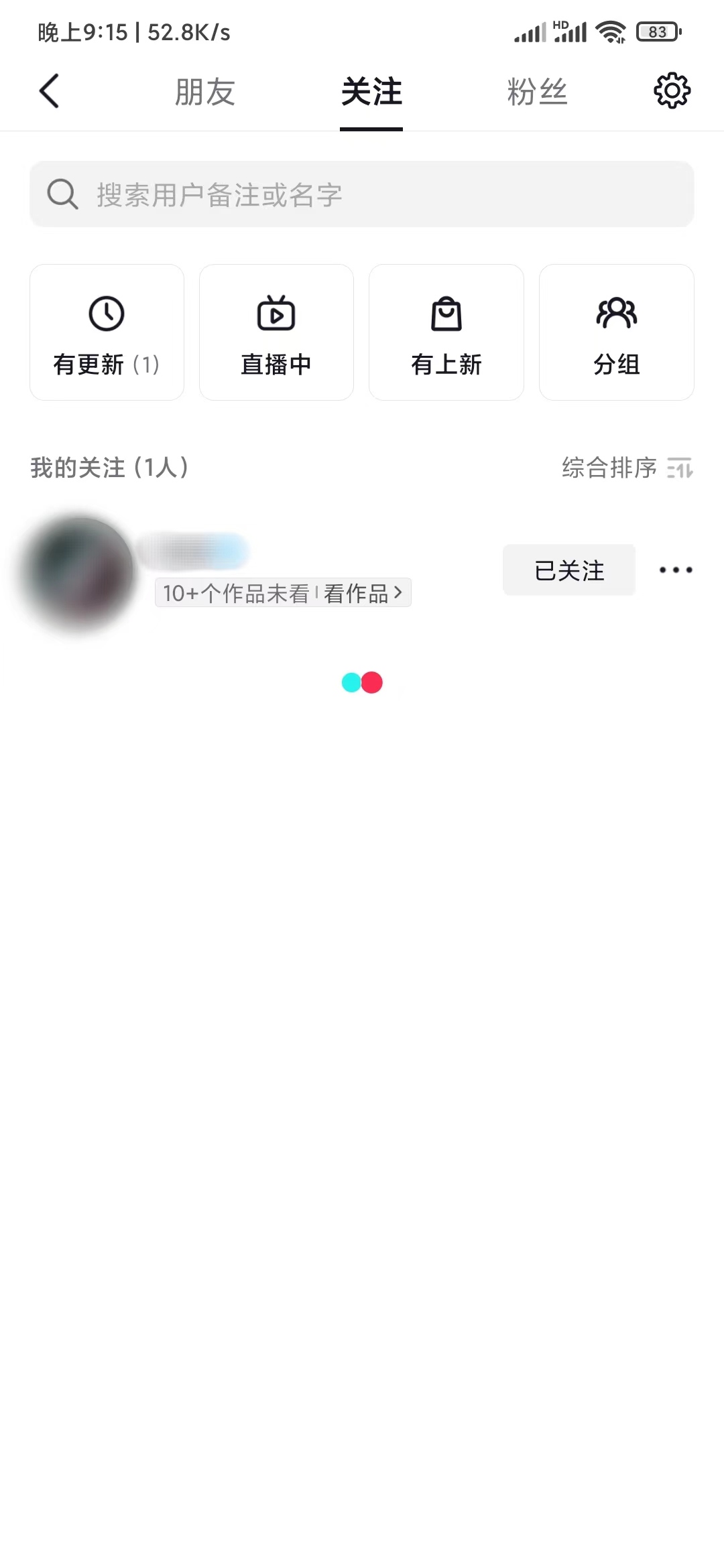Image resolution: width=724 pixels, height=1568 pixels.
Task: Click the magnifying glass search icon
Action: click(x=62, y=194)
